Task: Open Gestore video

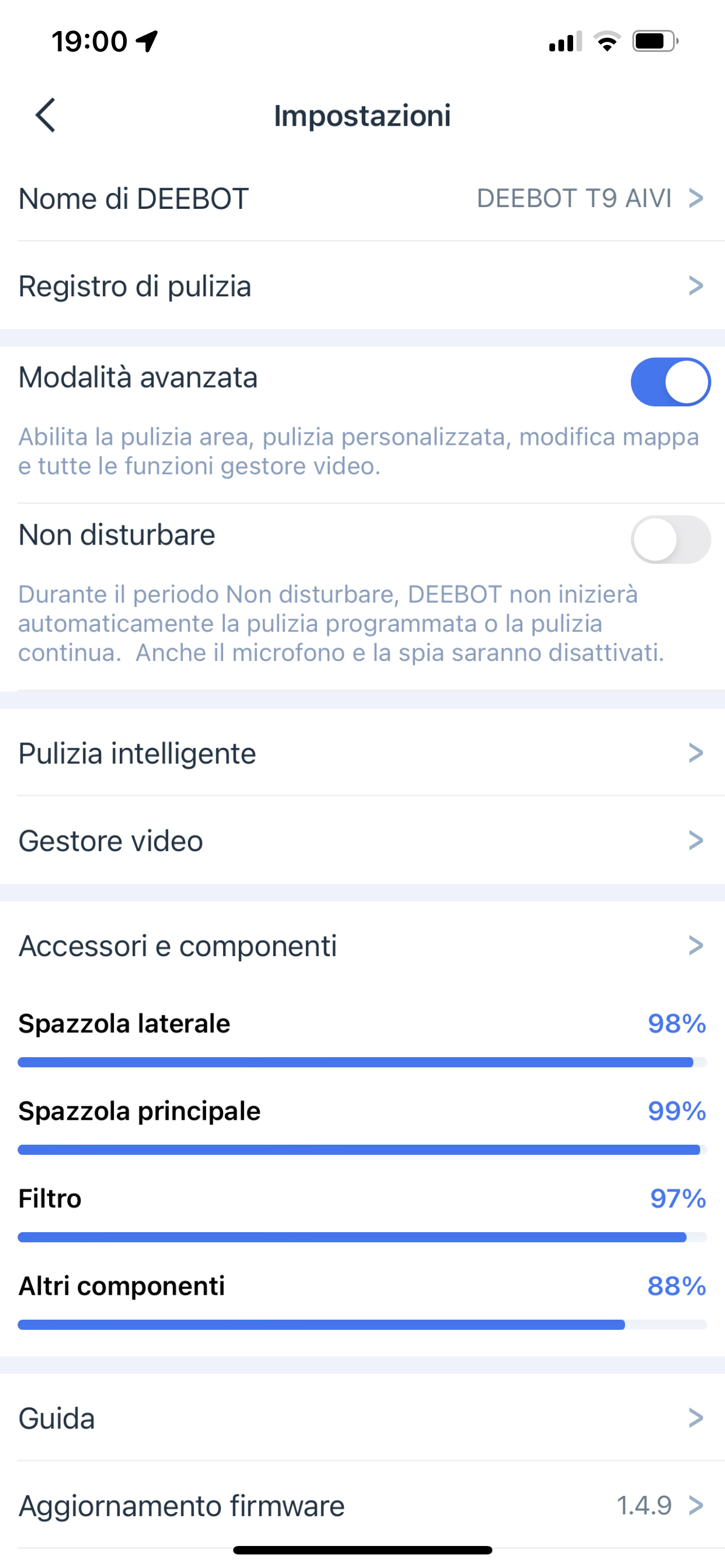Action: (x=362, y=840)
